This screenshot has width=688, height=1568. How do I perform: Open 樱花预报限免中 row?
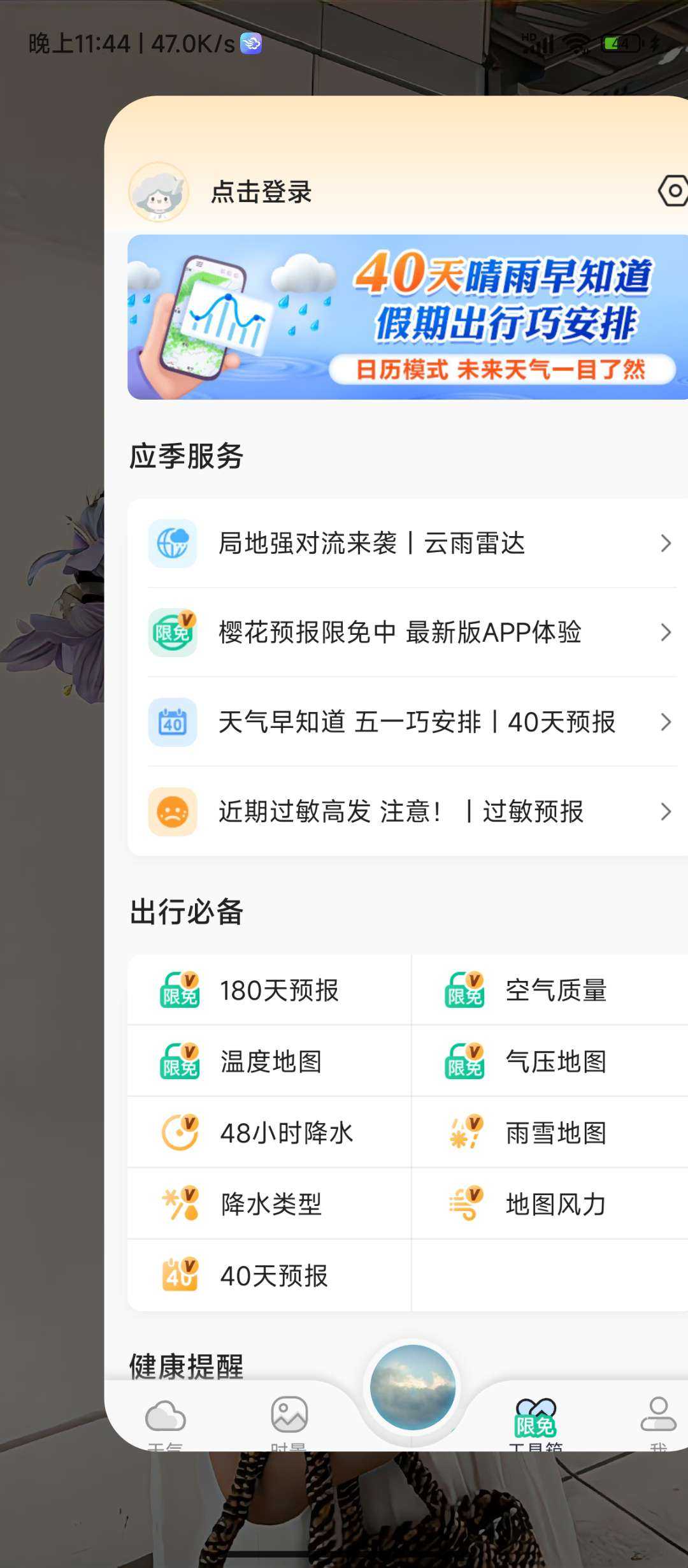click(408, 632)
